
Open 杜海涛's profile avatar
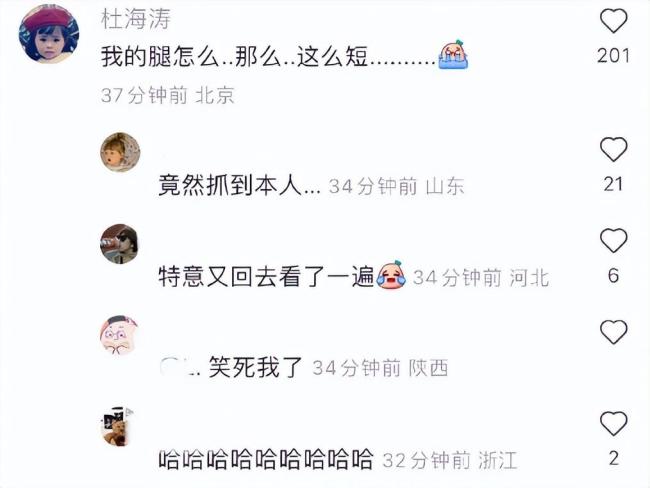48,34
